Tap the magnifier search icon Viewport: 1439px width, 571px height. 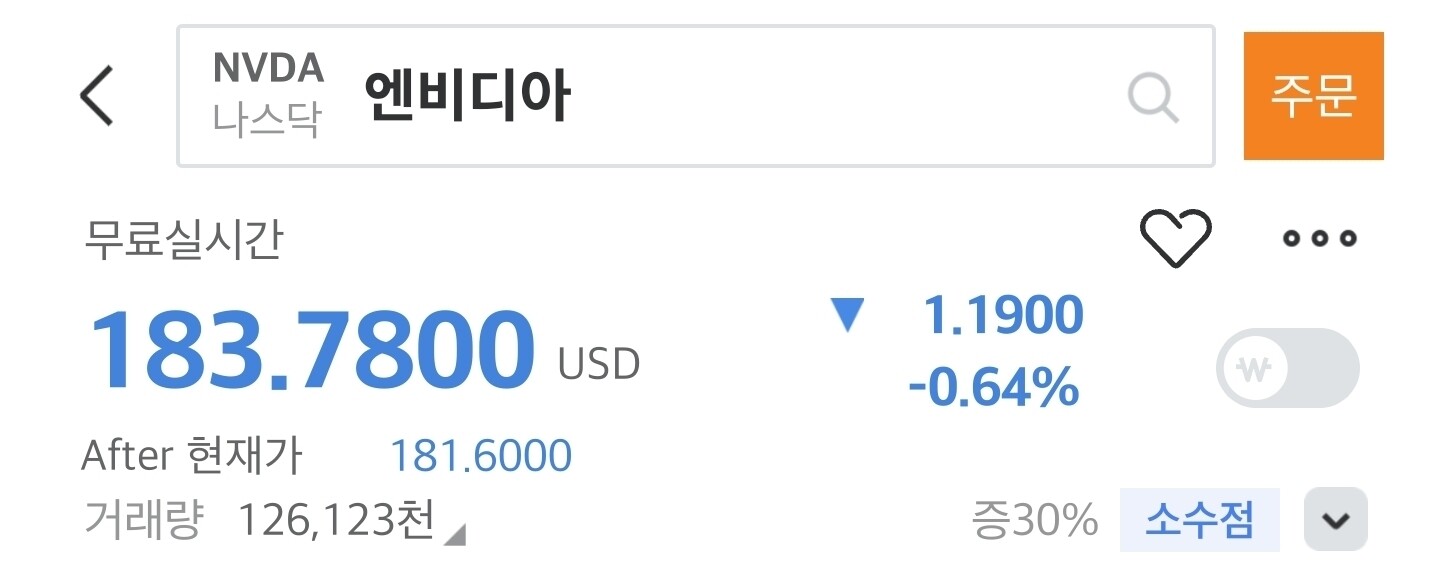(1153, 98)
